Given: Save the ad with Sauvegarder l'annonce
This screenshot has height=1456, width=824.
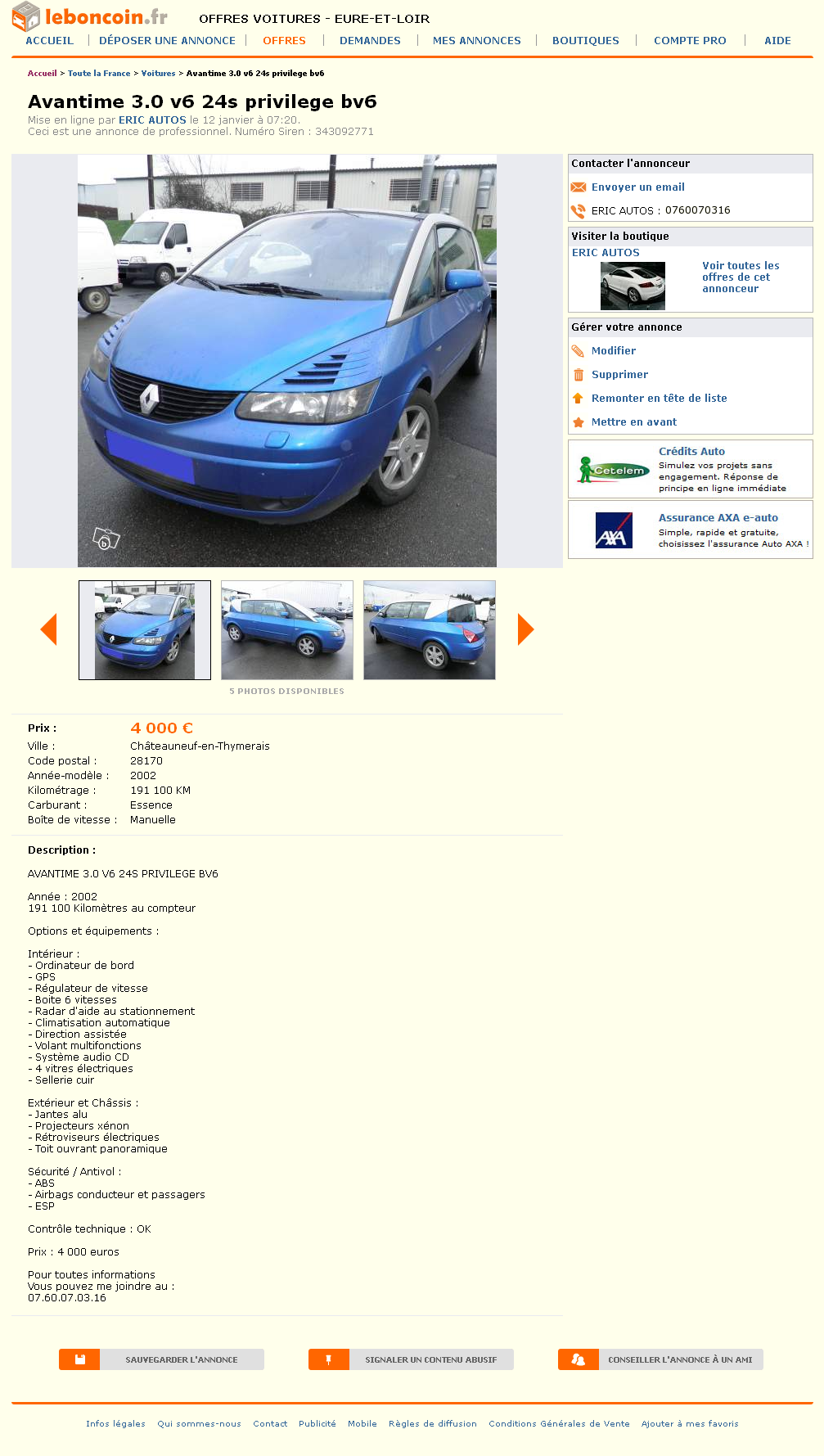Looking at the screenshot, I should 162,1359.
